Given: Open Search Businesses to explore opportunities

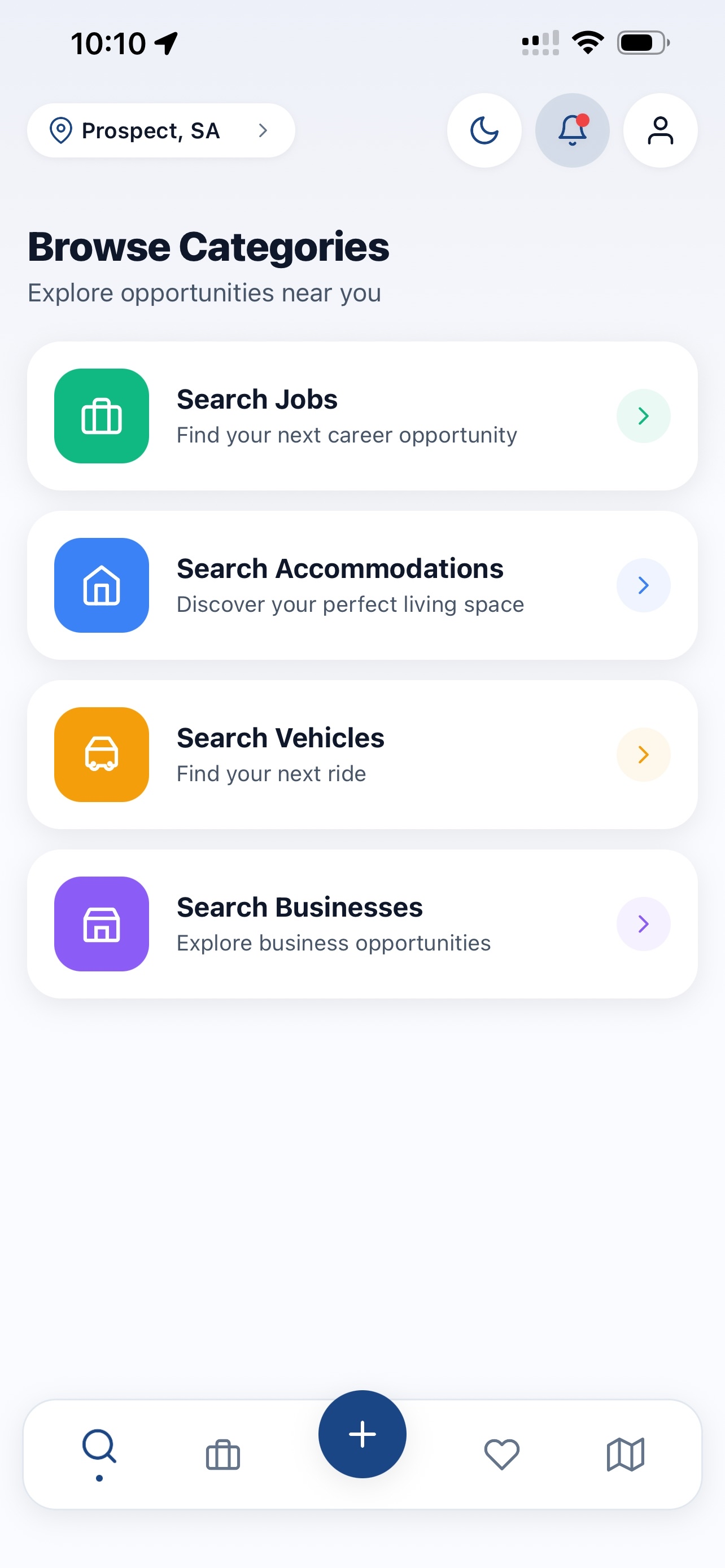Looking at the screenshot, I should coord(362,923).
